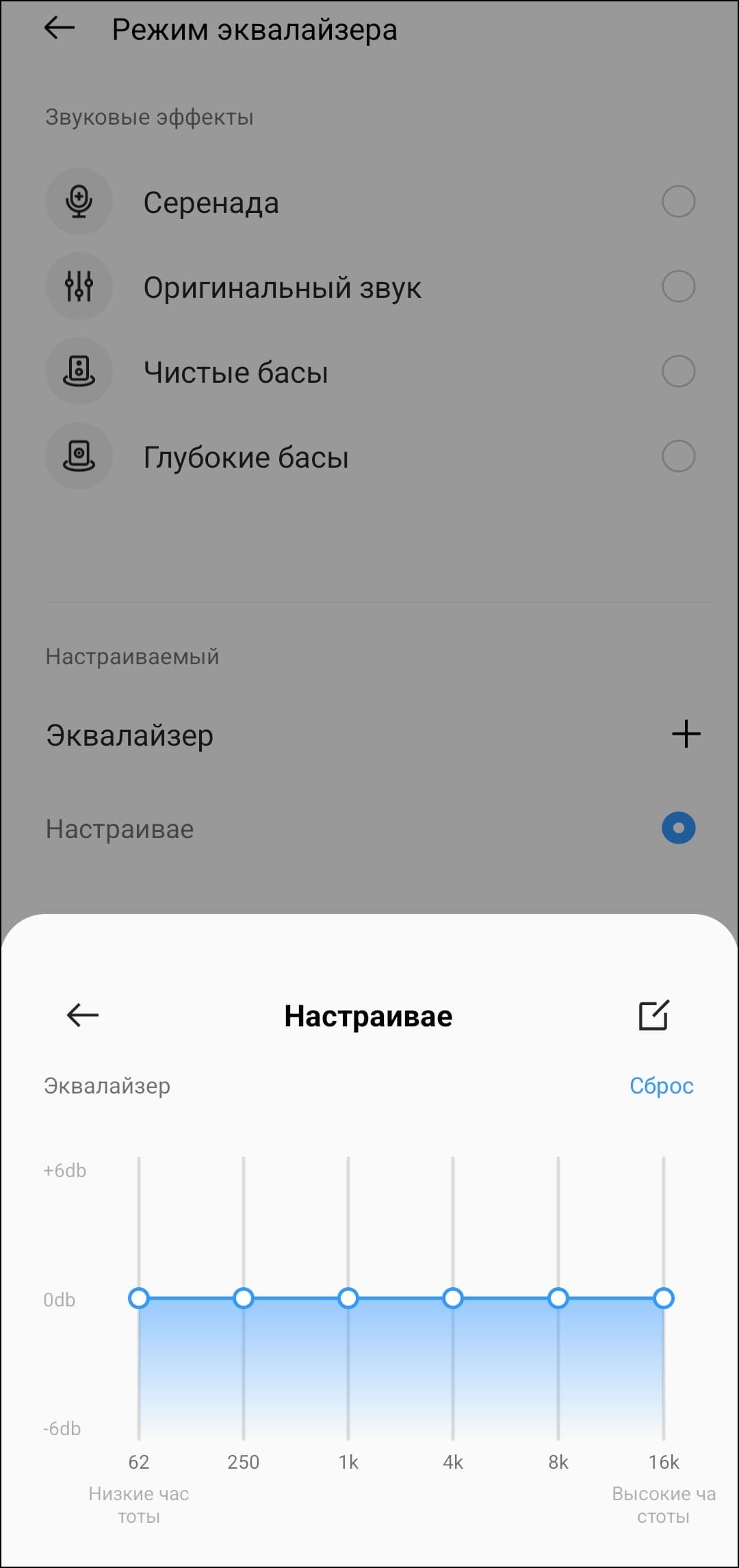Tap the 16k band slider handle

coord(663,1298)
